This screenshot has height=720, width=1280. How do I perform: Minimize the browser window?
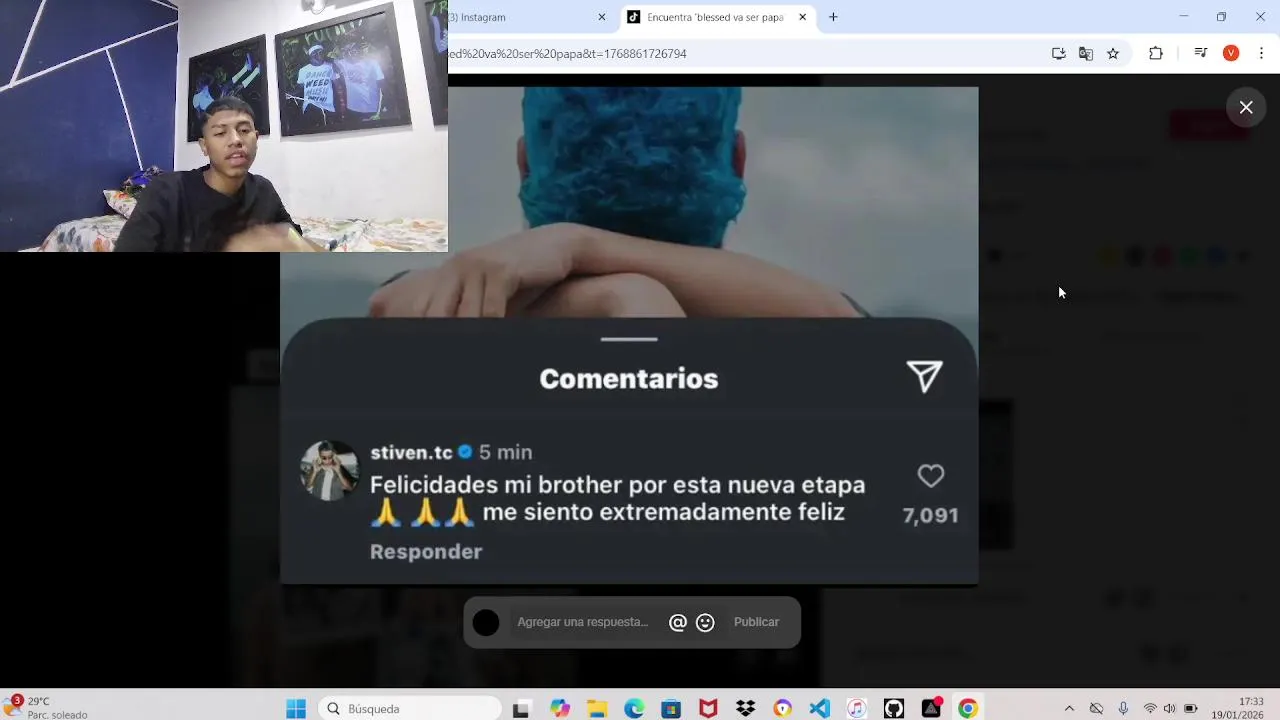[x=1184, y=17]
